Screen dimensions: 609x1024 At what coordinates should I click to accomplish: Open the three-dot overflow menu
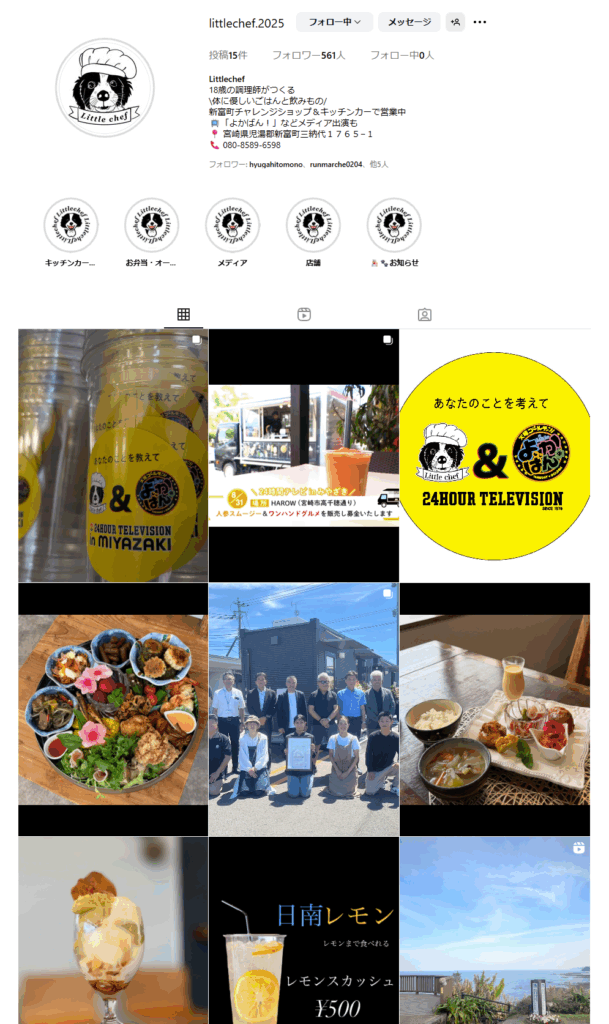tap(480, 22)
